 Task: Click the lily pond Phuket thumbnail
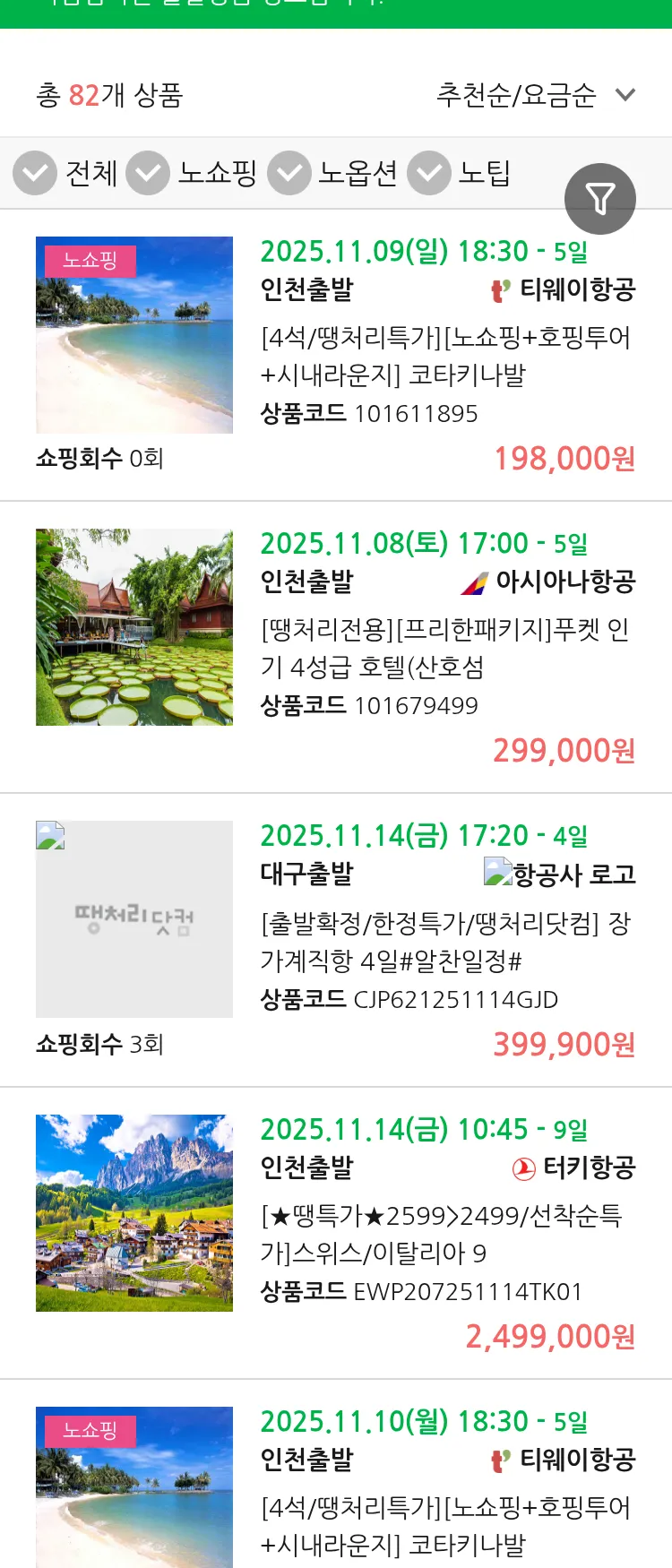pos(133,625)
